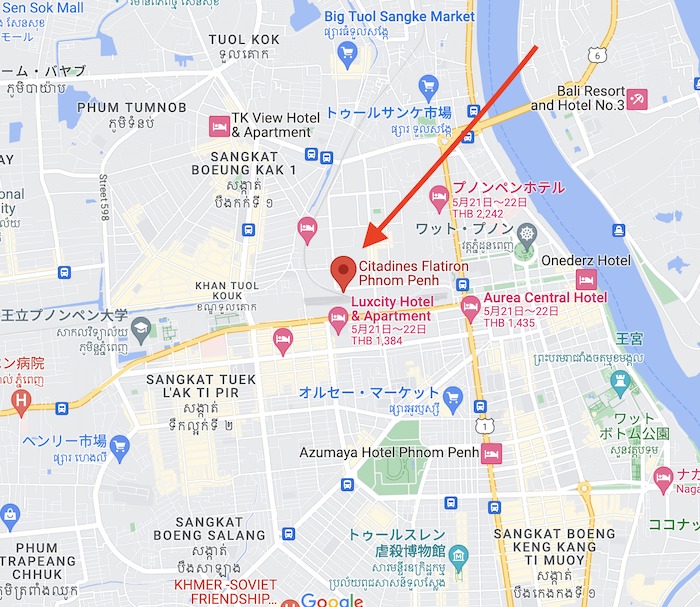Screen dimensions: 700x607
Task: Select the 王立プノンペン大学 university marker
Action: coord(141,328)
